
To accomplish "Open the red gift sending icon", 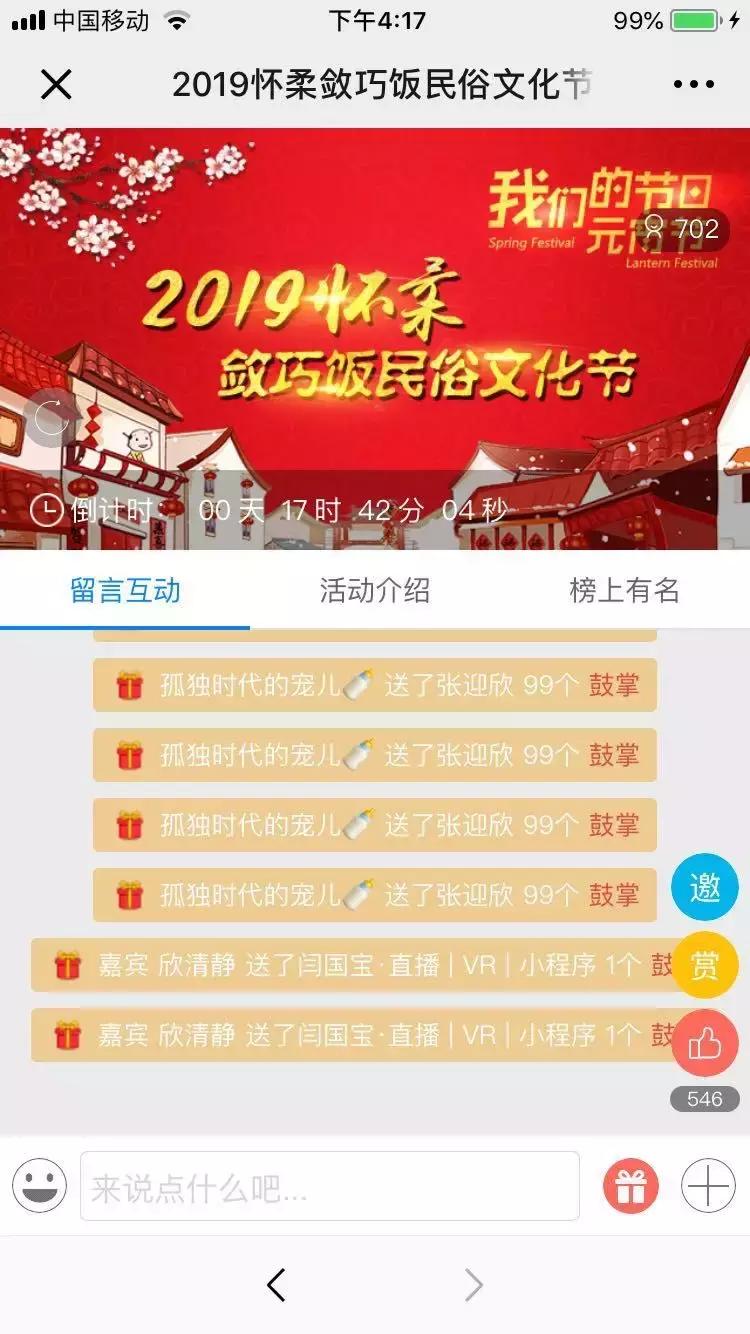I will point(630,1187).
